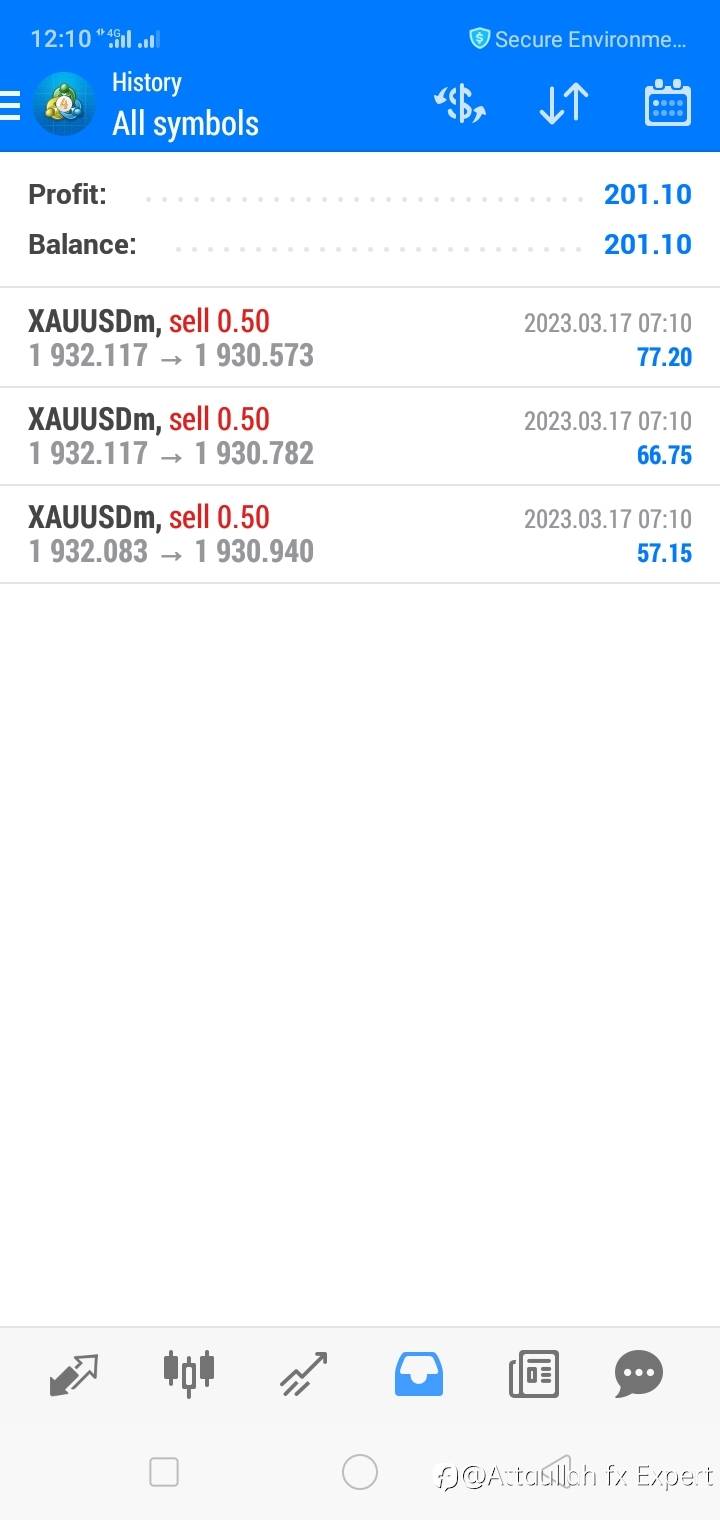The image size is (720, 1520).
Task: Open the trade with profit 77.20
Action: pyautogui.click(x=360, y=338)
